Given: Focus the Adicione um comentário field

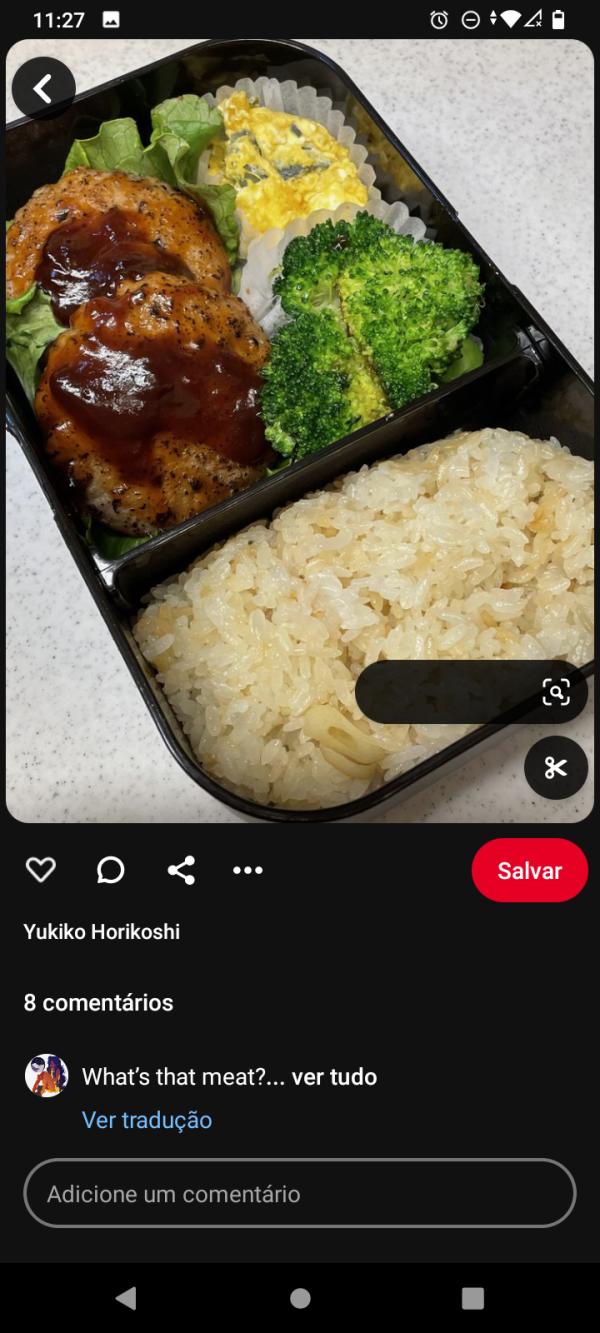Looking at the screenshot, I should coord(300,1193).
